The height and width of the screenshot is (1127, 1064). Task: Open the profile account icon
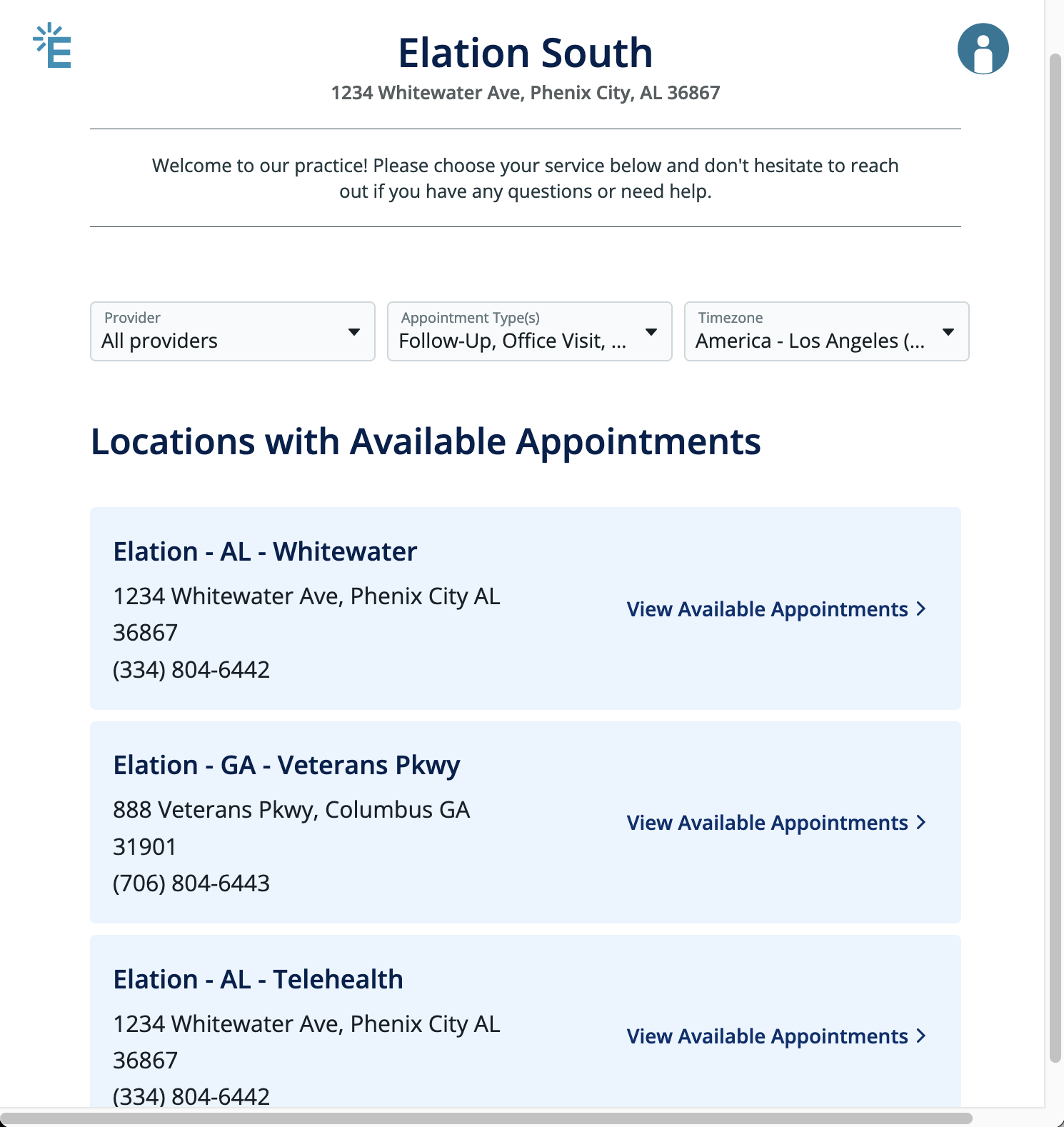983,48
